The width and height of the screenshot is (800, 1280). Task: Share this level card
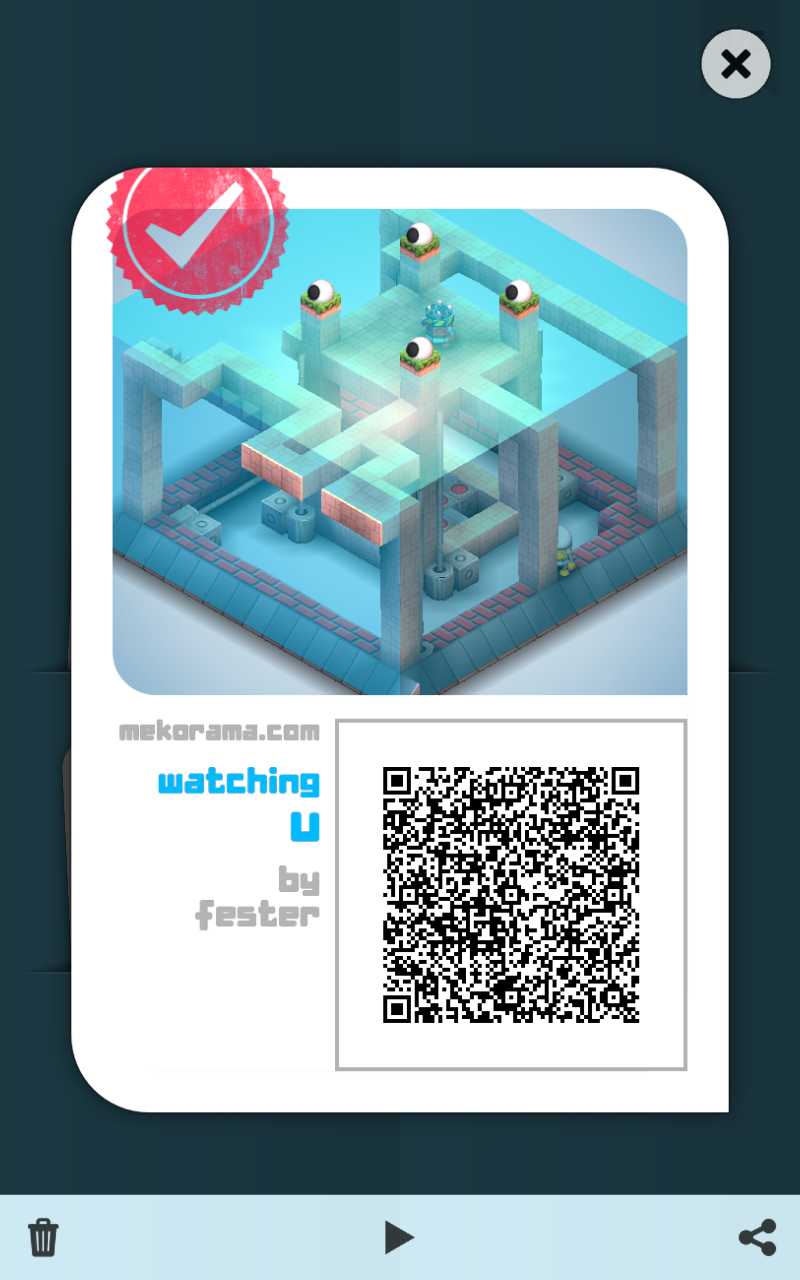(x=757, y=1237)
